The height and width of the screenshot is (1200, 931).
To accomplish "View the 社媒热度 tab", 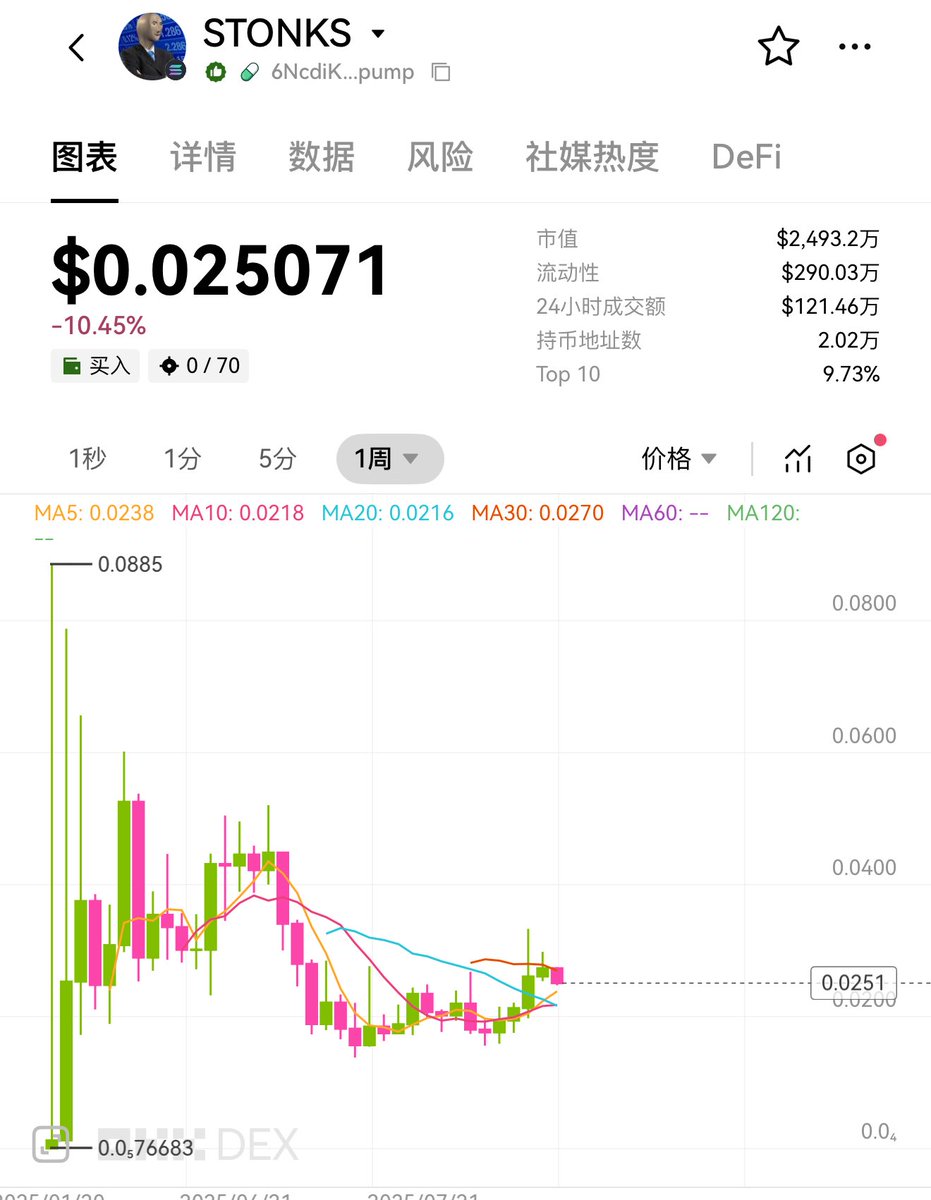I will [592, 157].
